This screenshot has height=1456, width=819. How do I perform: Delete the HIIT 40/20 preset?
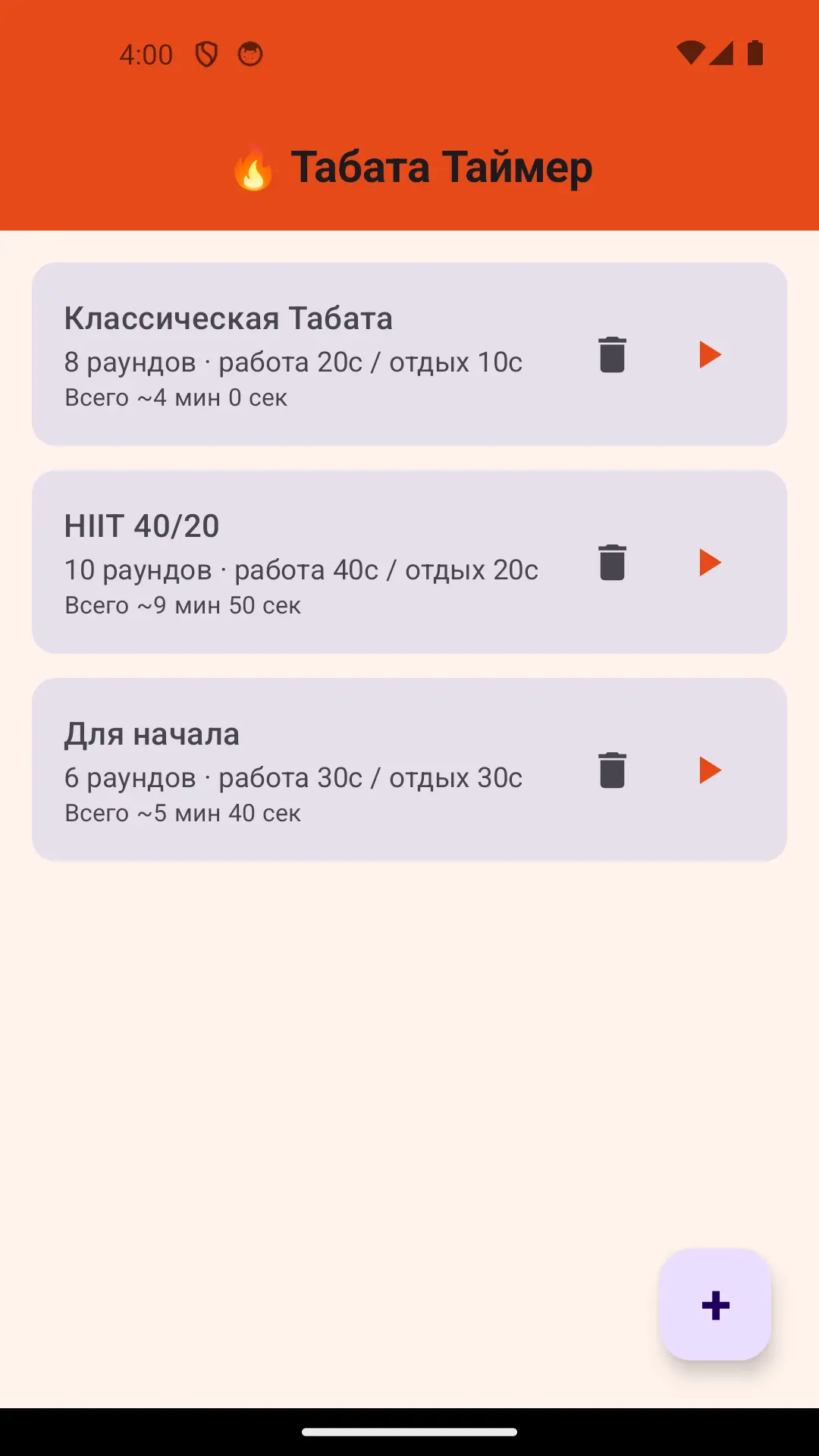[x=612, y=562]
